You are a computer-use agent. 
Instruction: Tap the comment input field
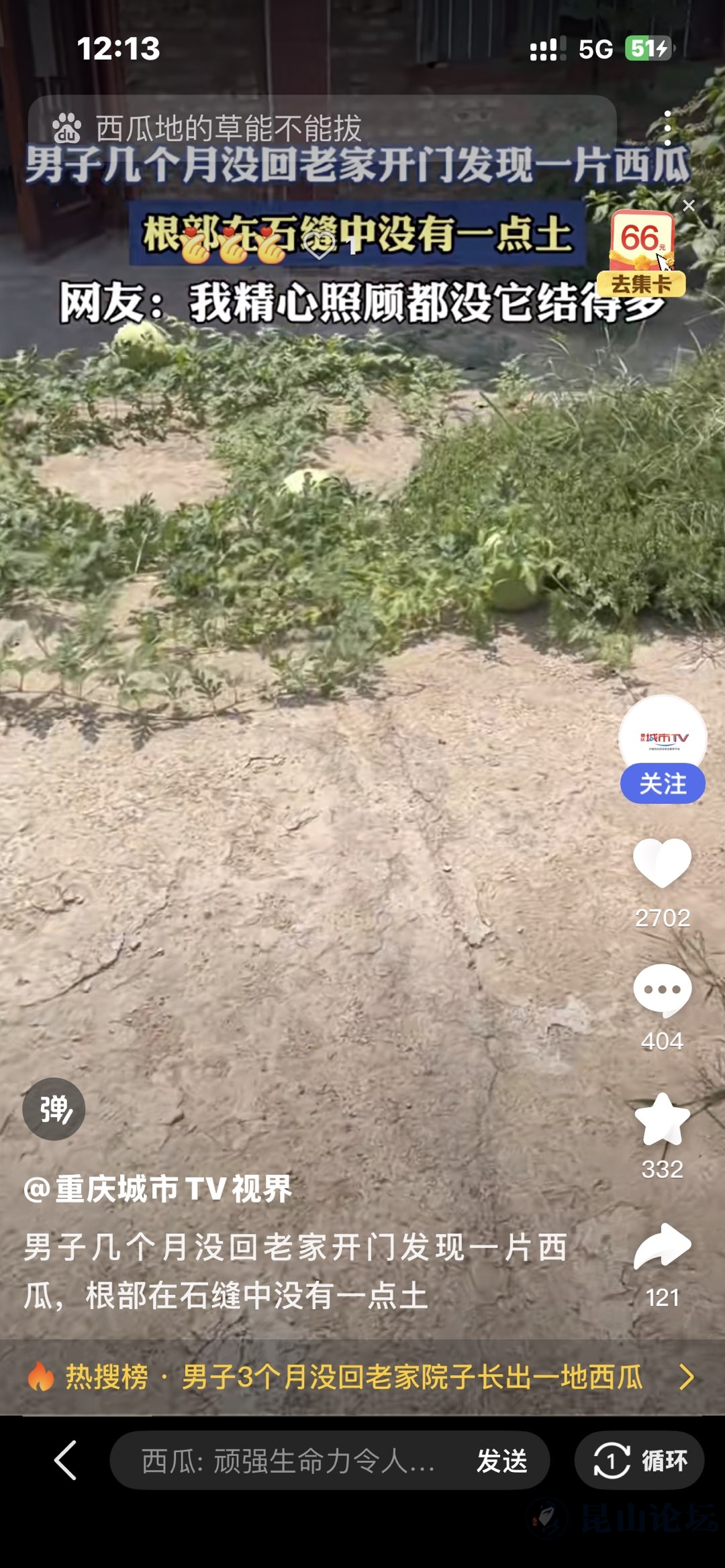289,1461
